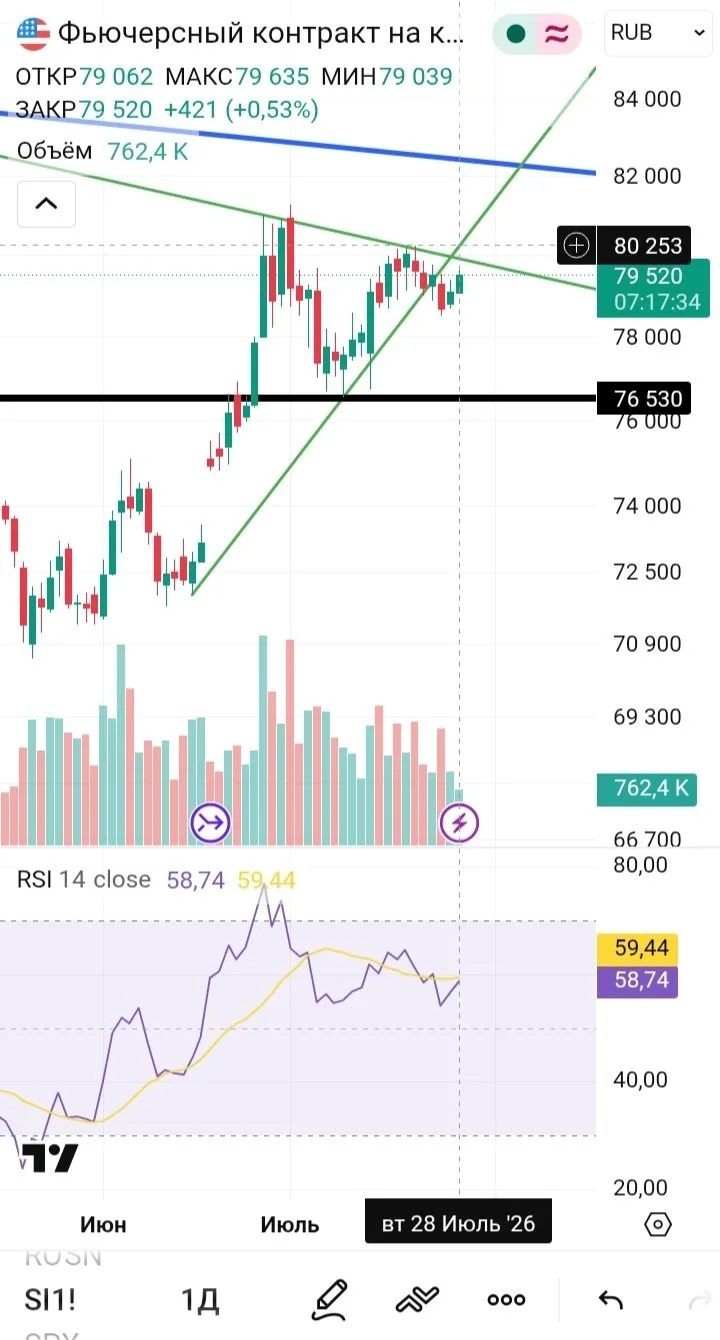
Task: Tap the contract rollover marker on the chart
Action: tap(211, 824)
